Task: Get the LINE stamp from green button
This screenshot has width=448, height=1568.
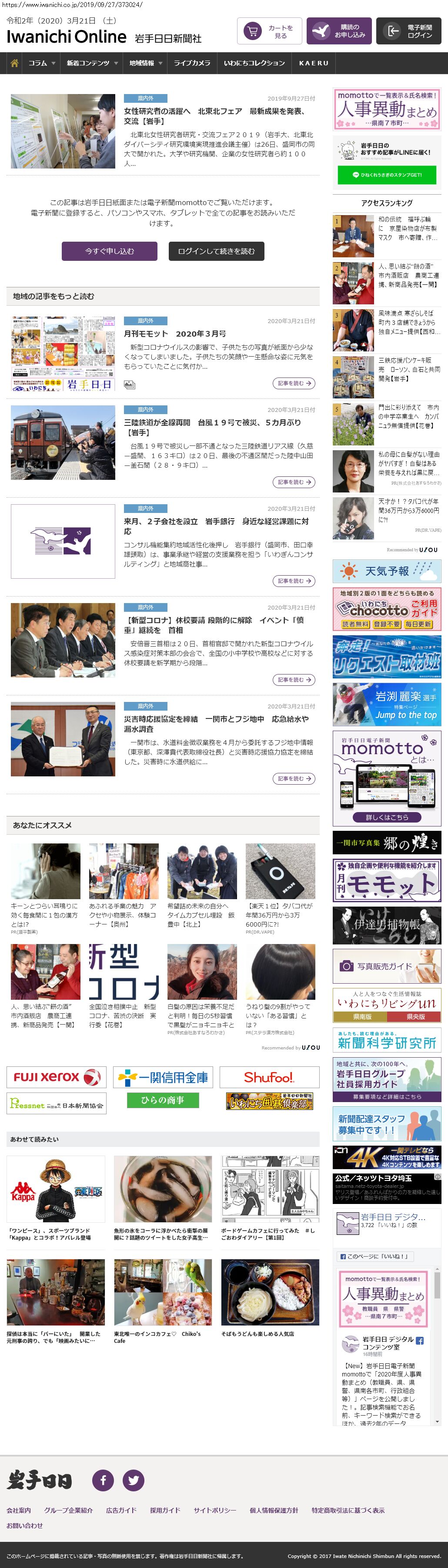Action: pos(387,175)
